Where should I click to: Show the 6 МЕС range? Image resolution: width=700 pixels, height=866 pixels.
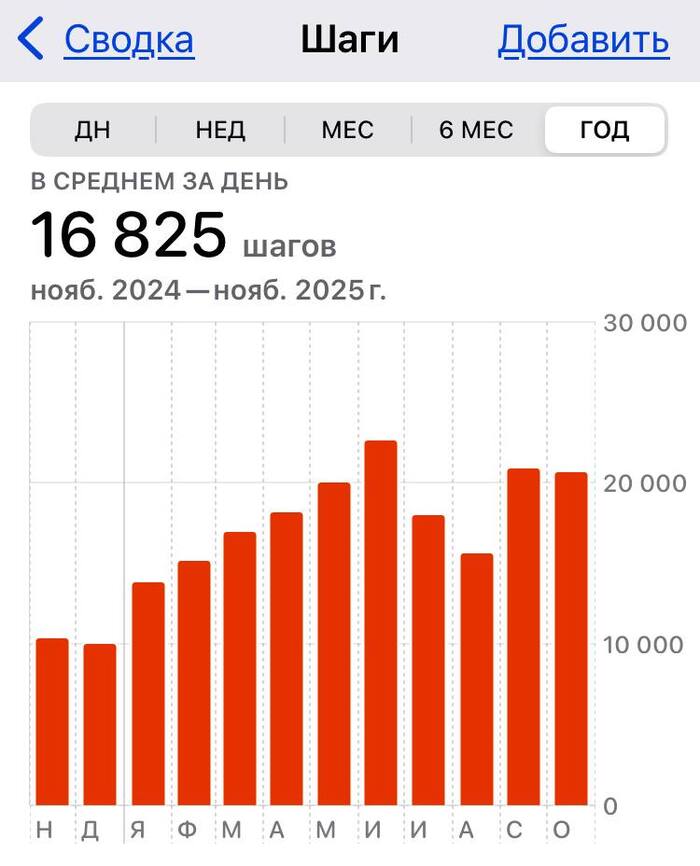tap(476, 130)
